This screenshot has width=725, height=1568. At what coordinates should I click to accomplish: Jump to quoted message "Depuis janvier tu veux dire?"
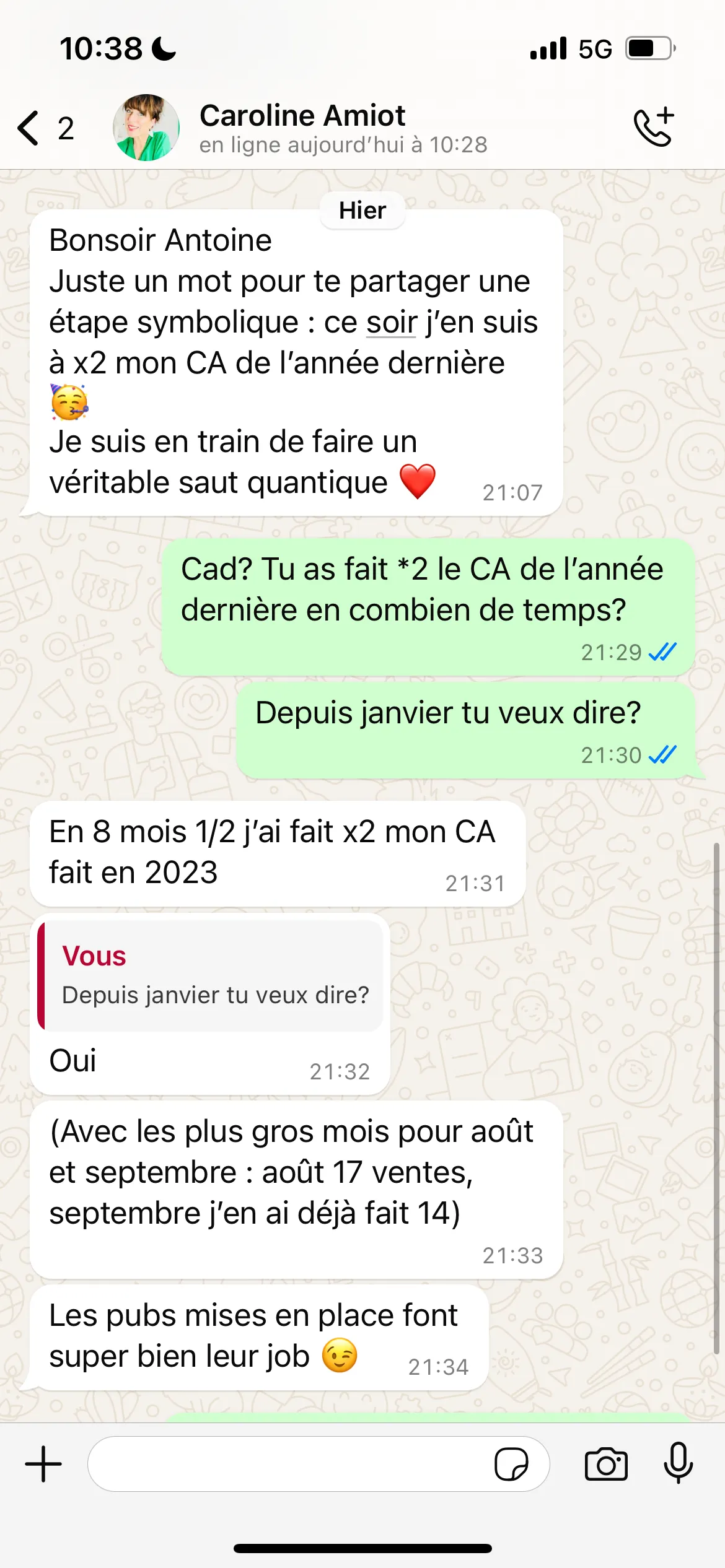[211, 975]
